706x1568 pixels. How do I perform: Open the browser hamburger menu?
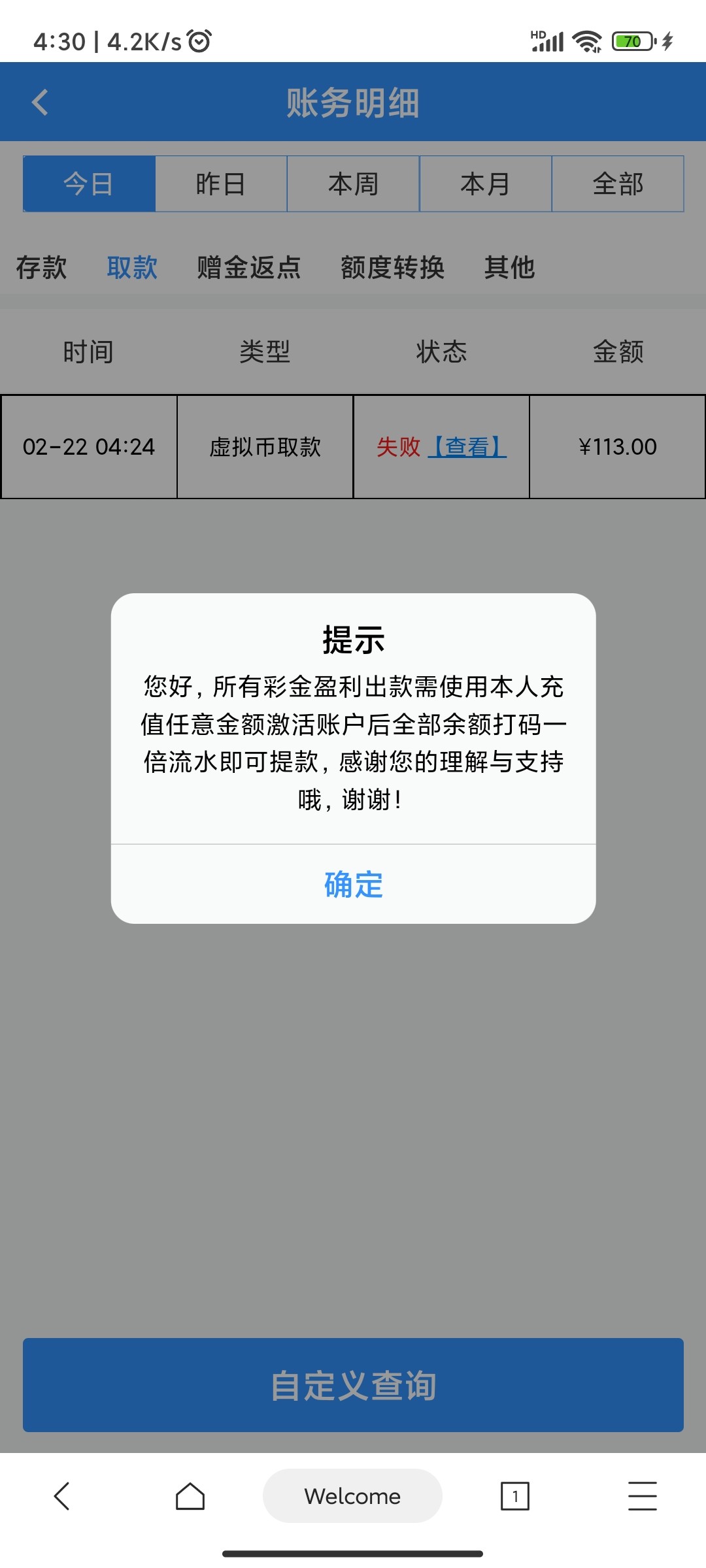(642, 1496)
